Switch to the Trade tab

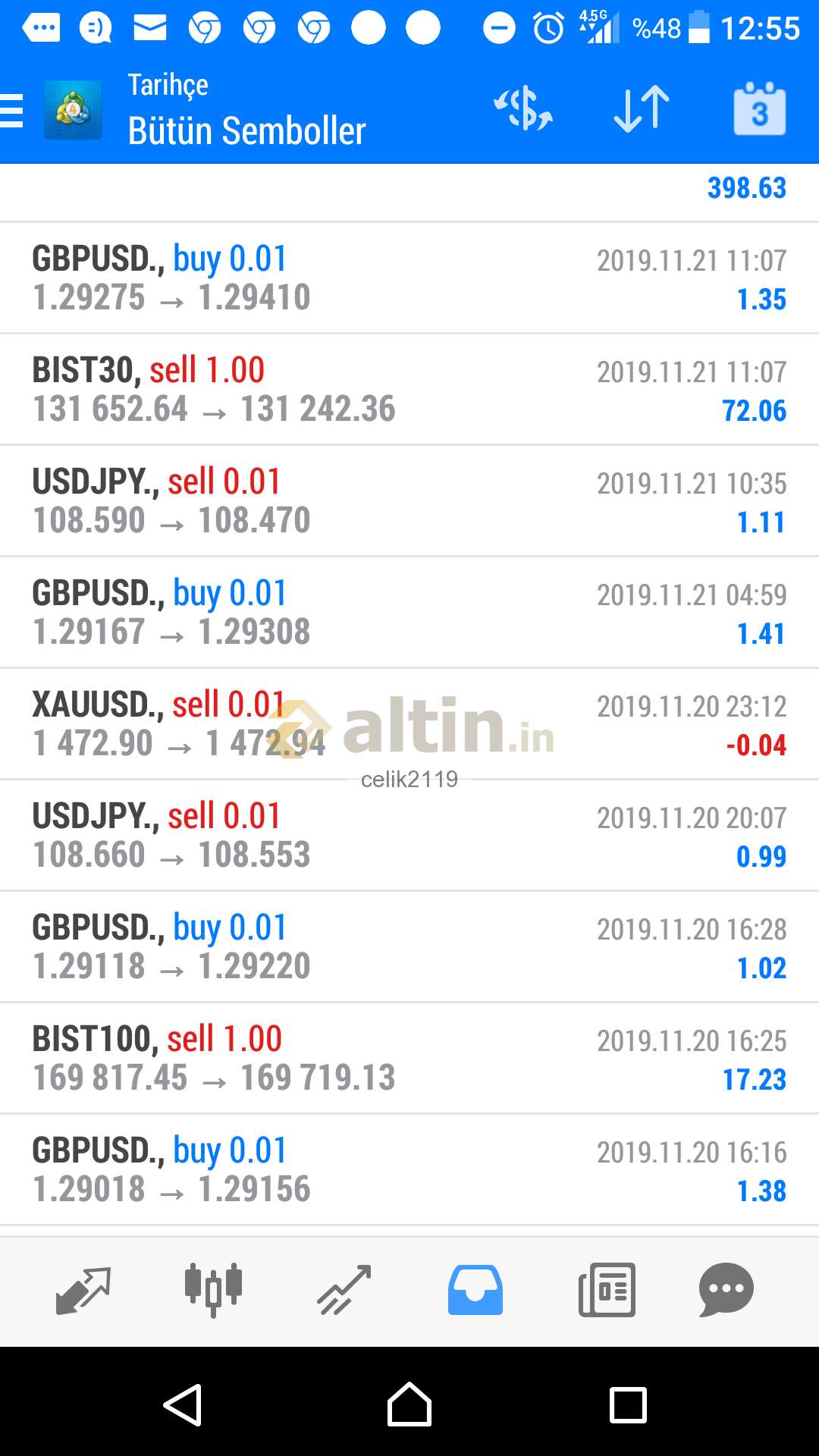click(344, 1290)
